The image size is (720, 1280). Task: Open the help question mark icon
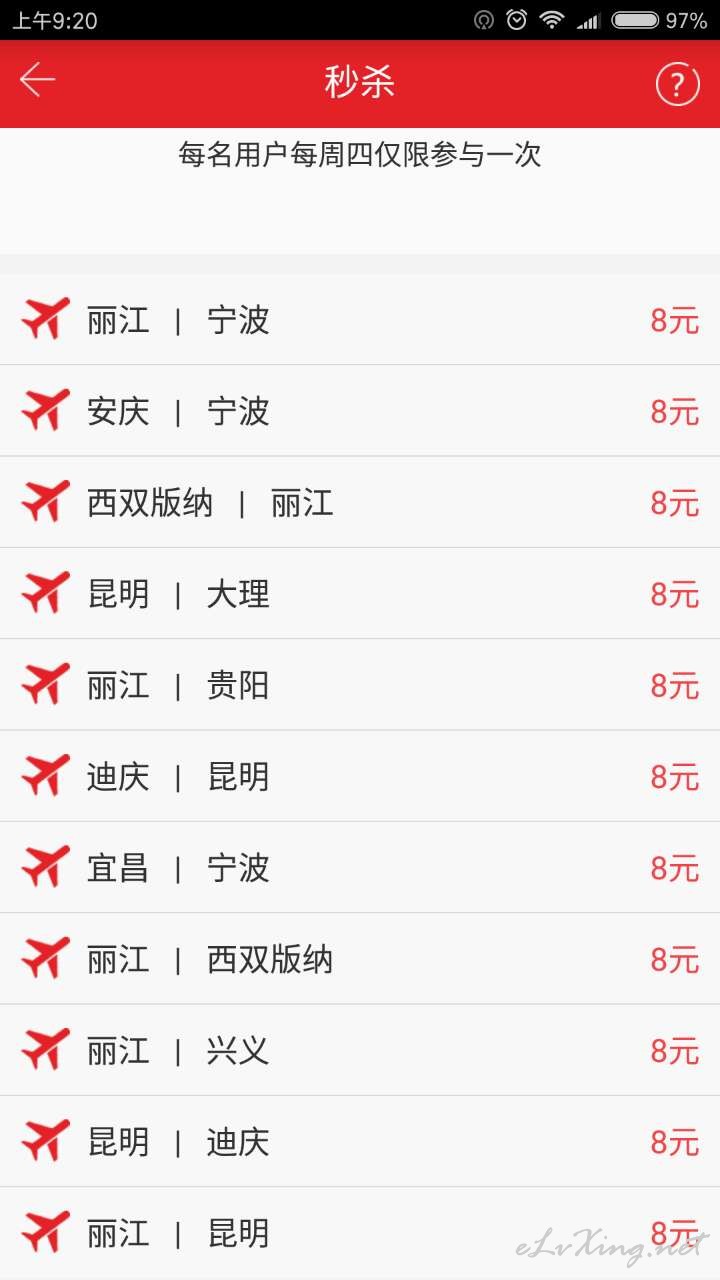(x=677, y=84)
